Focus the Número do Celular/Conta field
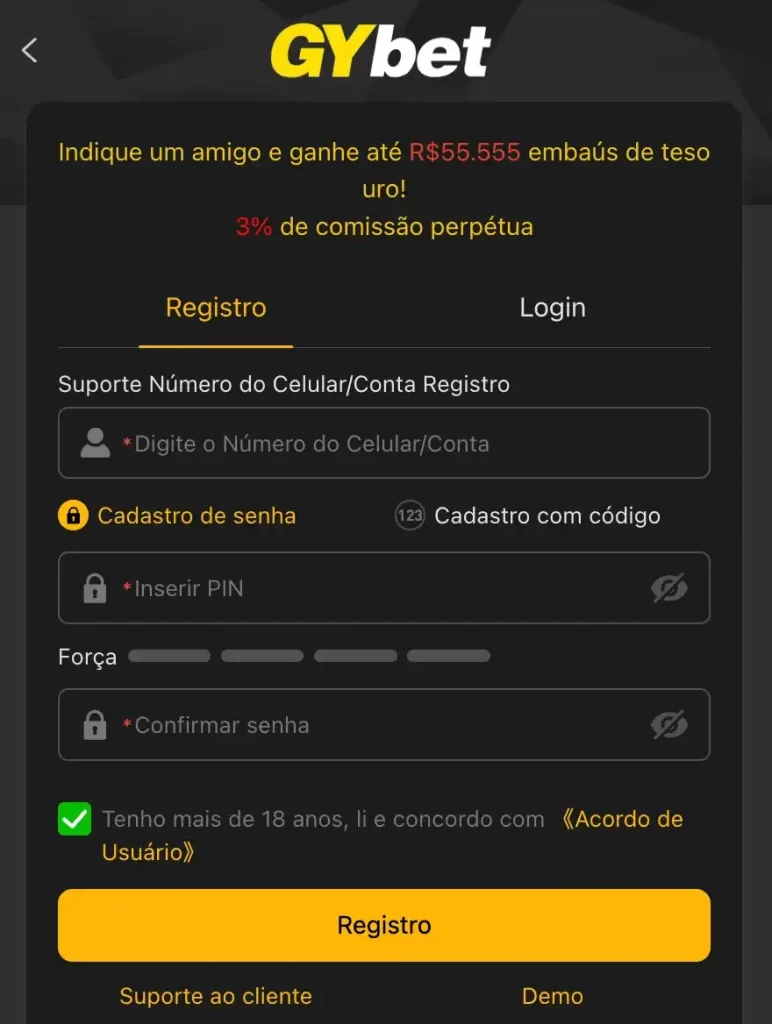Screen dimensions: 772x1024 pos(400,444)
